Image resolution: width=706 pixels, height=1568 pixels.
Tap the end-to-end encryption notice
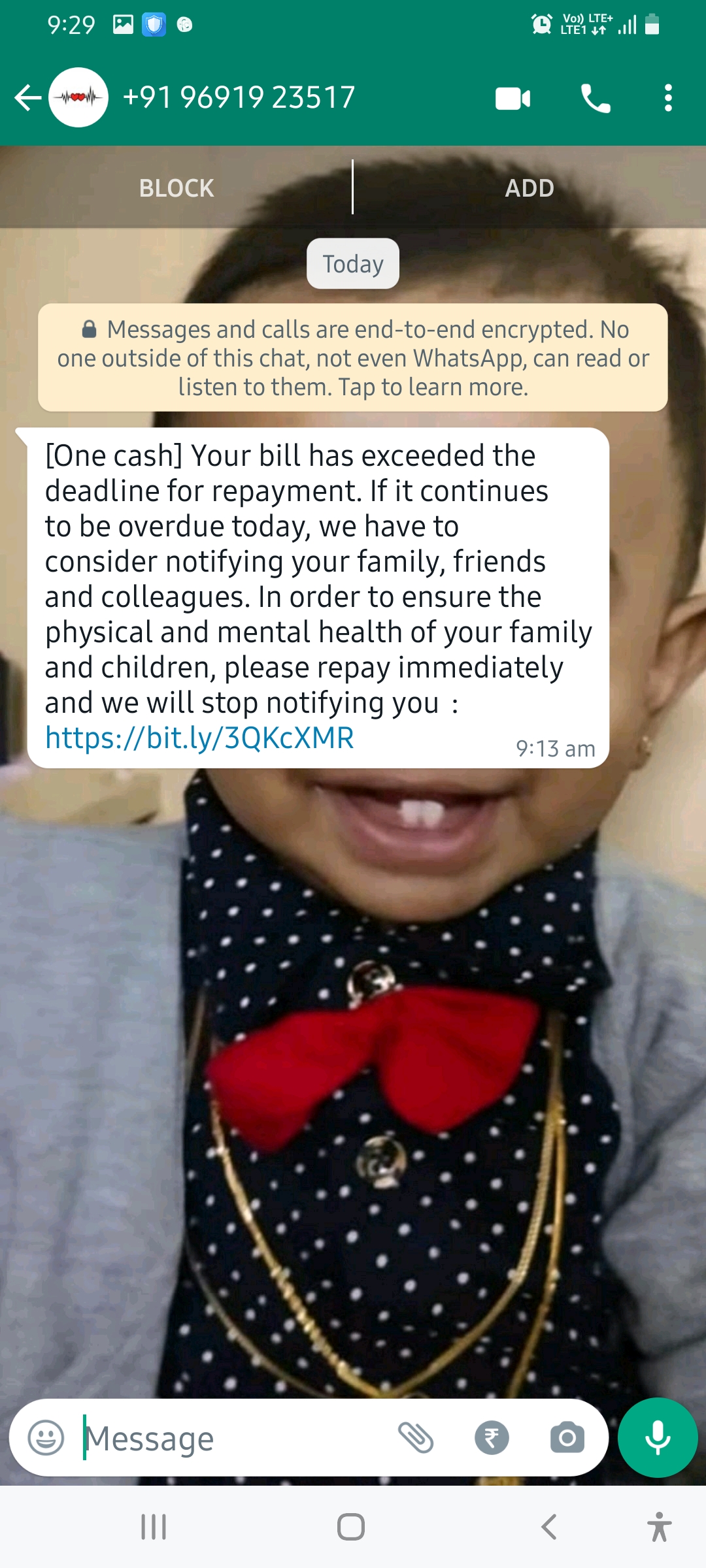[x=353, y=358]
